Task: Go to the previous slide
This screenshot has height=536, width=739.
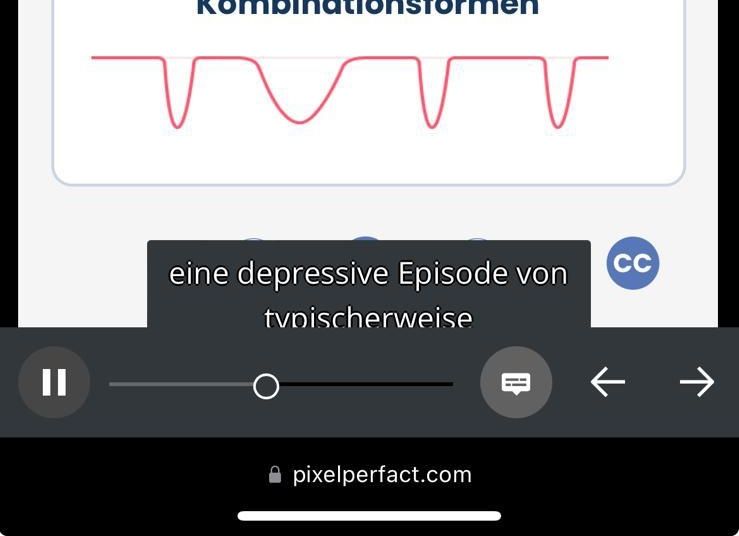Action: pos(607,382)
